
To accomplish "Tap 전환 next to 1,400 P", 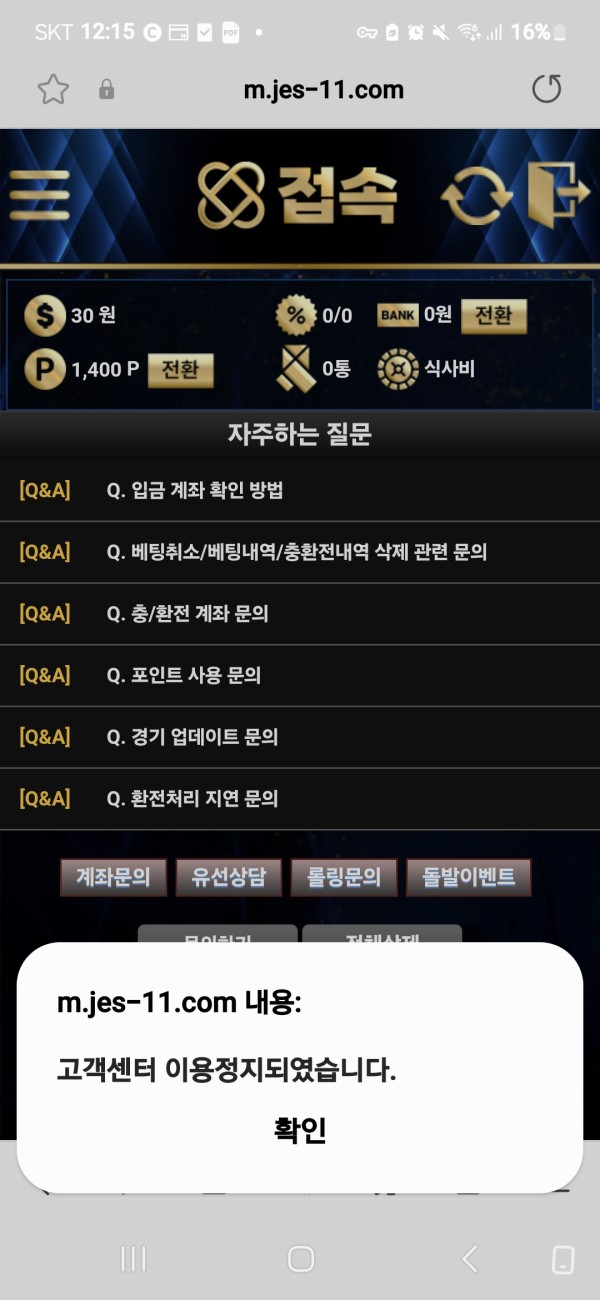I will coord(180,371).
